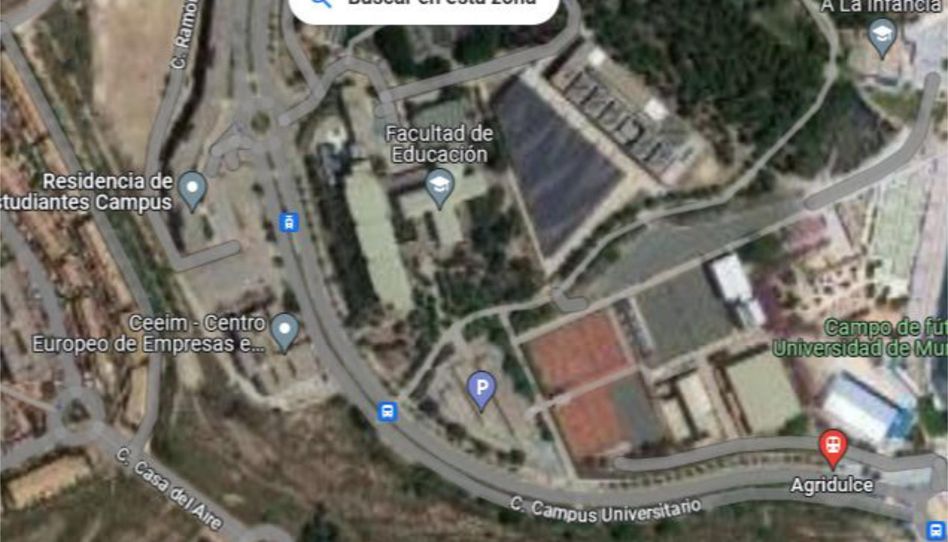This screenshot has width=948, height=542.
Task: Open the Agridulce tram stop marker
Action: 831,447
